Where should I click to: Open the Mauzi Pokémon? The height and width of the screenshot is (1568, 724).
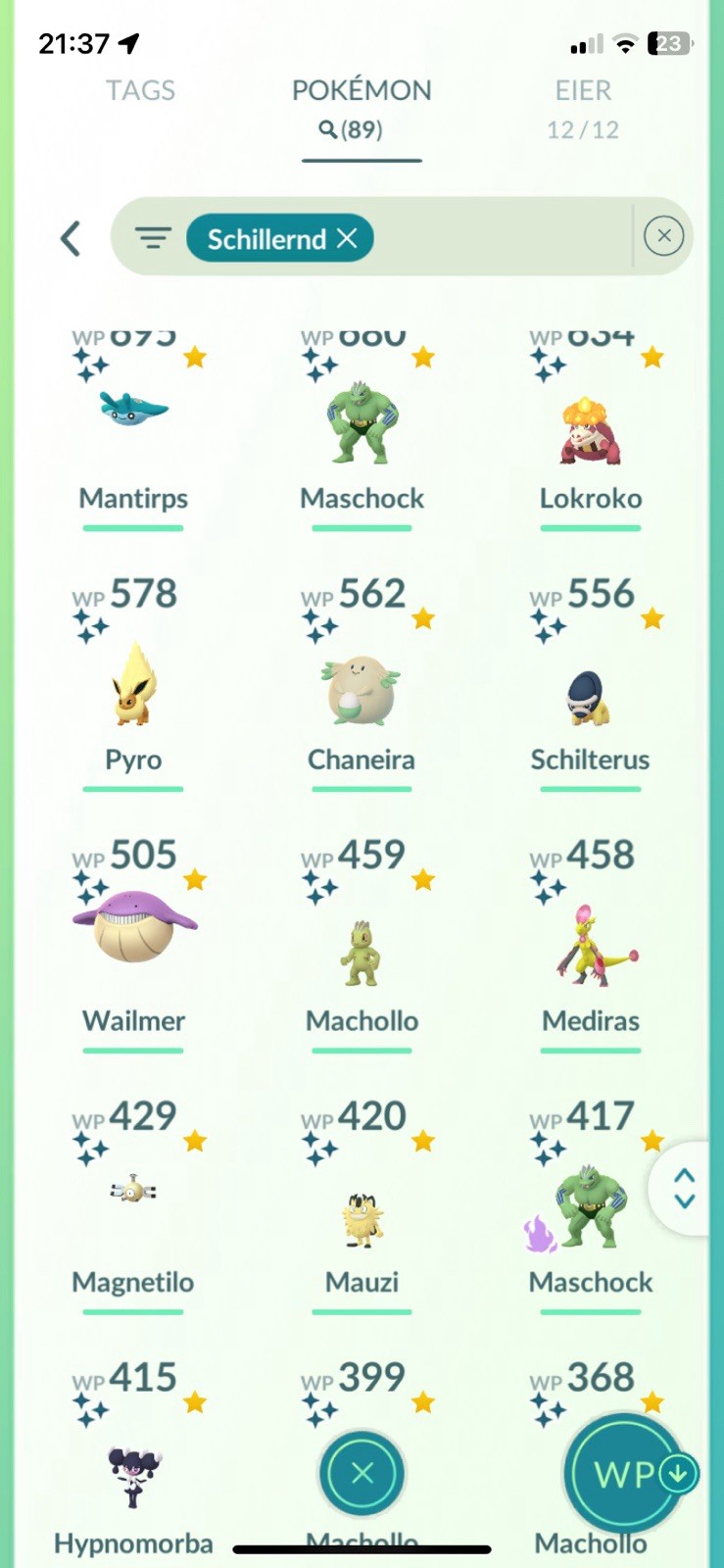362,1220
